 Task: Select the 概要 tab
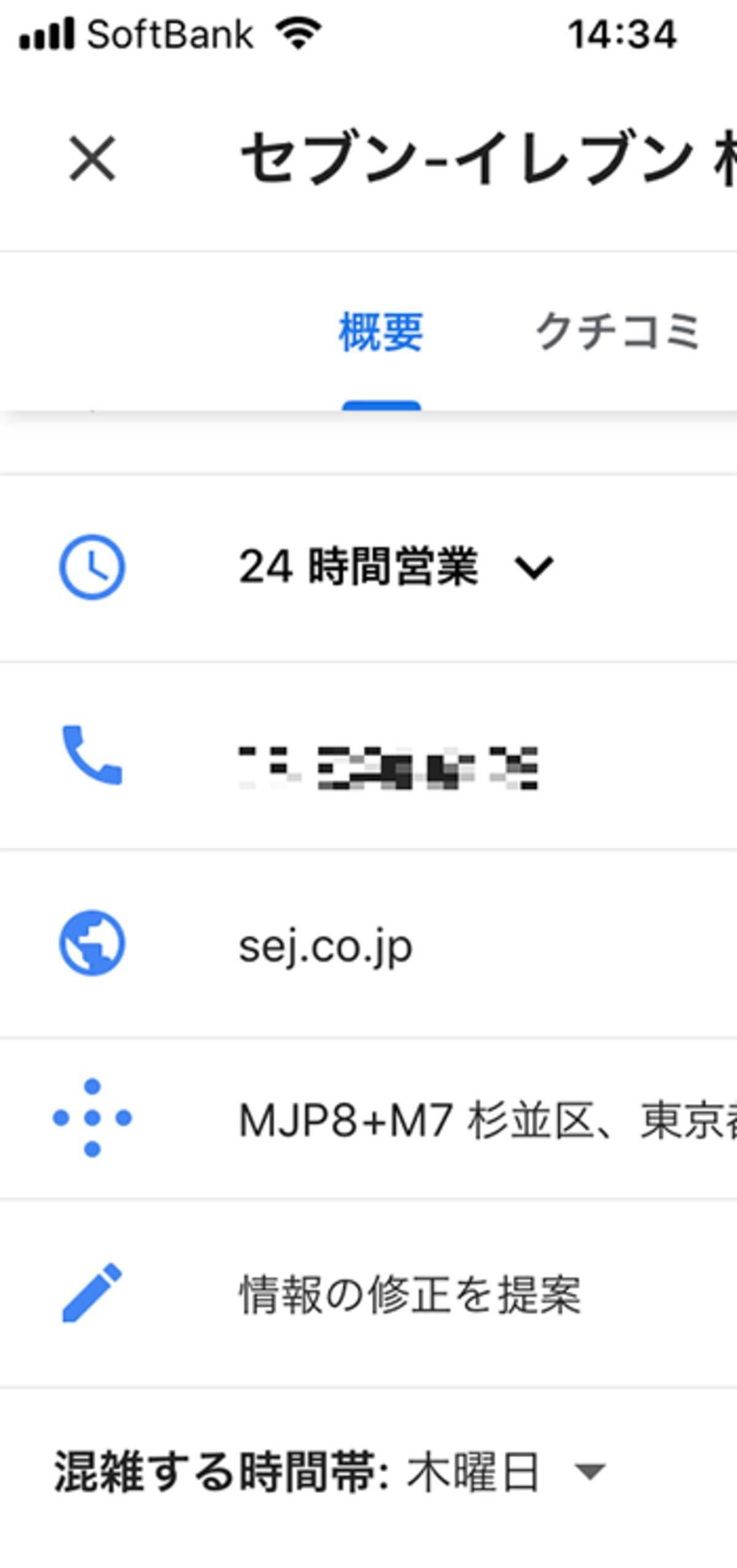[381, 332]
